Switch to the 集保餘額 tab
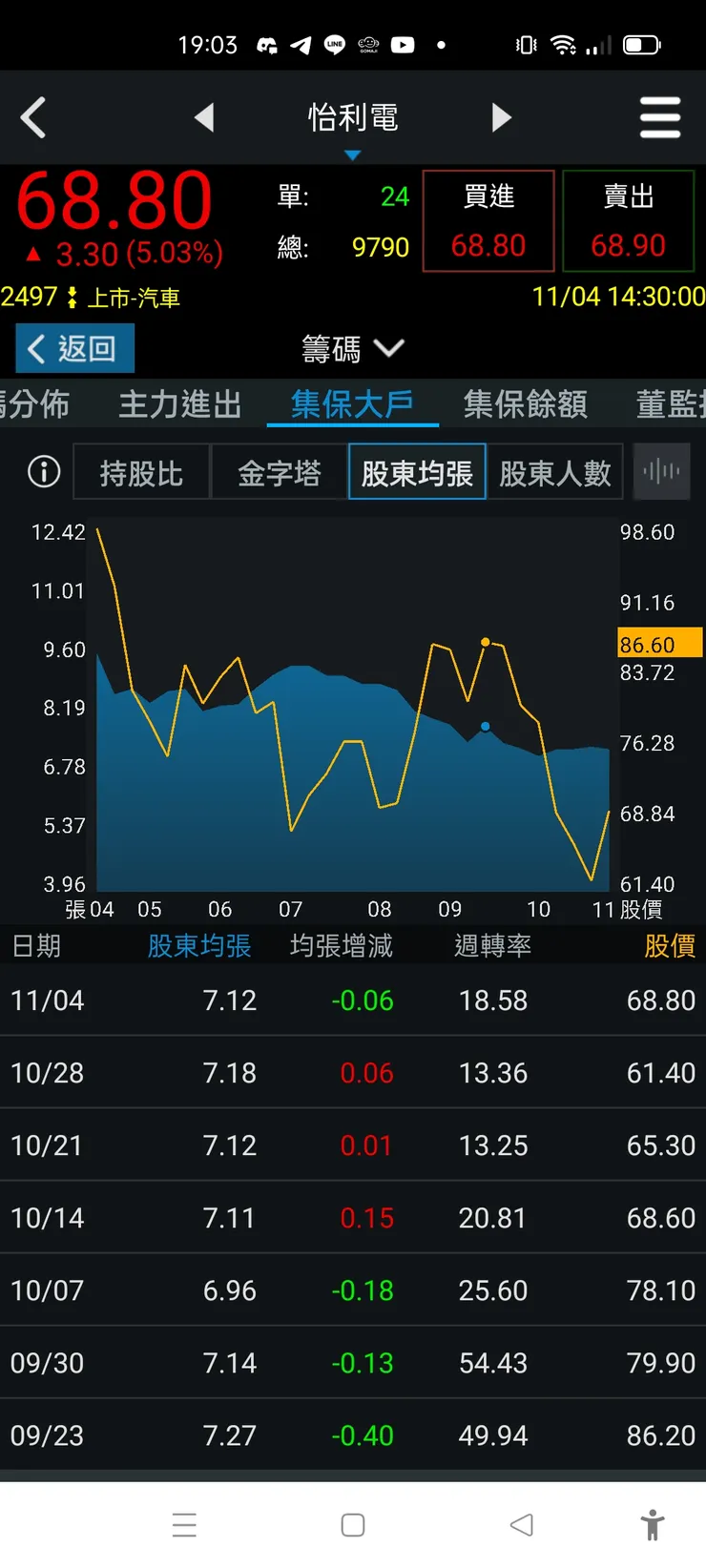706x1568 pixels. [524, 404]
